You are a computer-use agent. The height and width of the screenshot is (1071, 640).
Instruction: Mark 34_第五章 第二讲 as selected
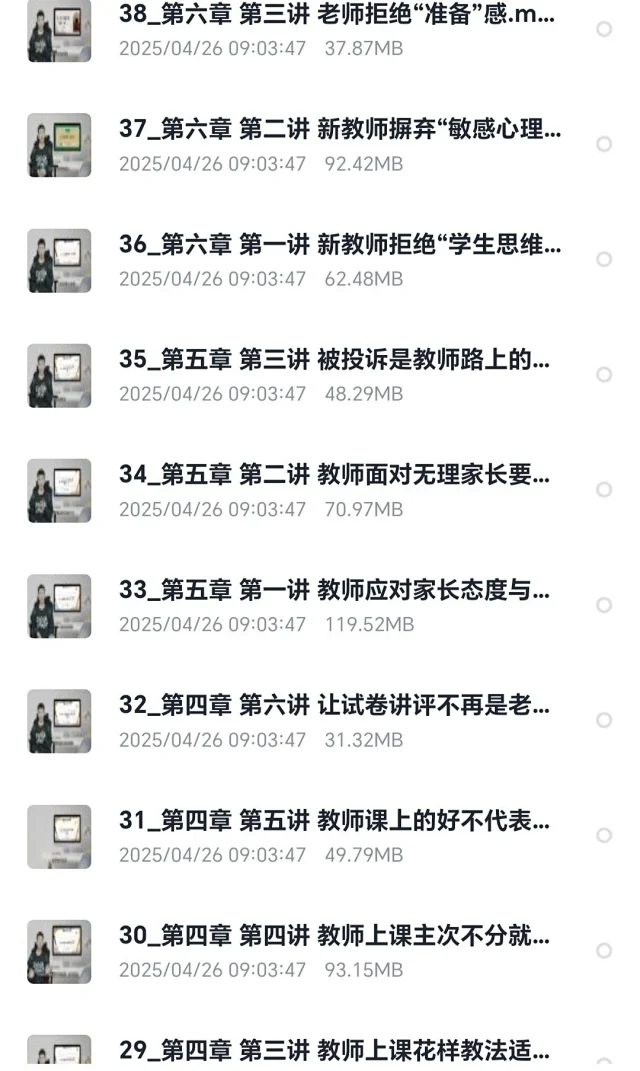604,489
